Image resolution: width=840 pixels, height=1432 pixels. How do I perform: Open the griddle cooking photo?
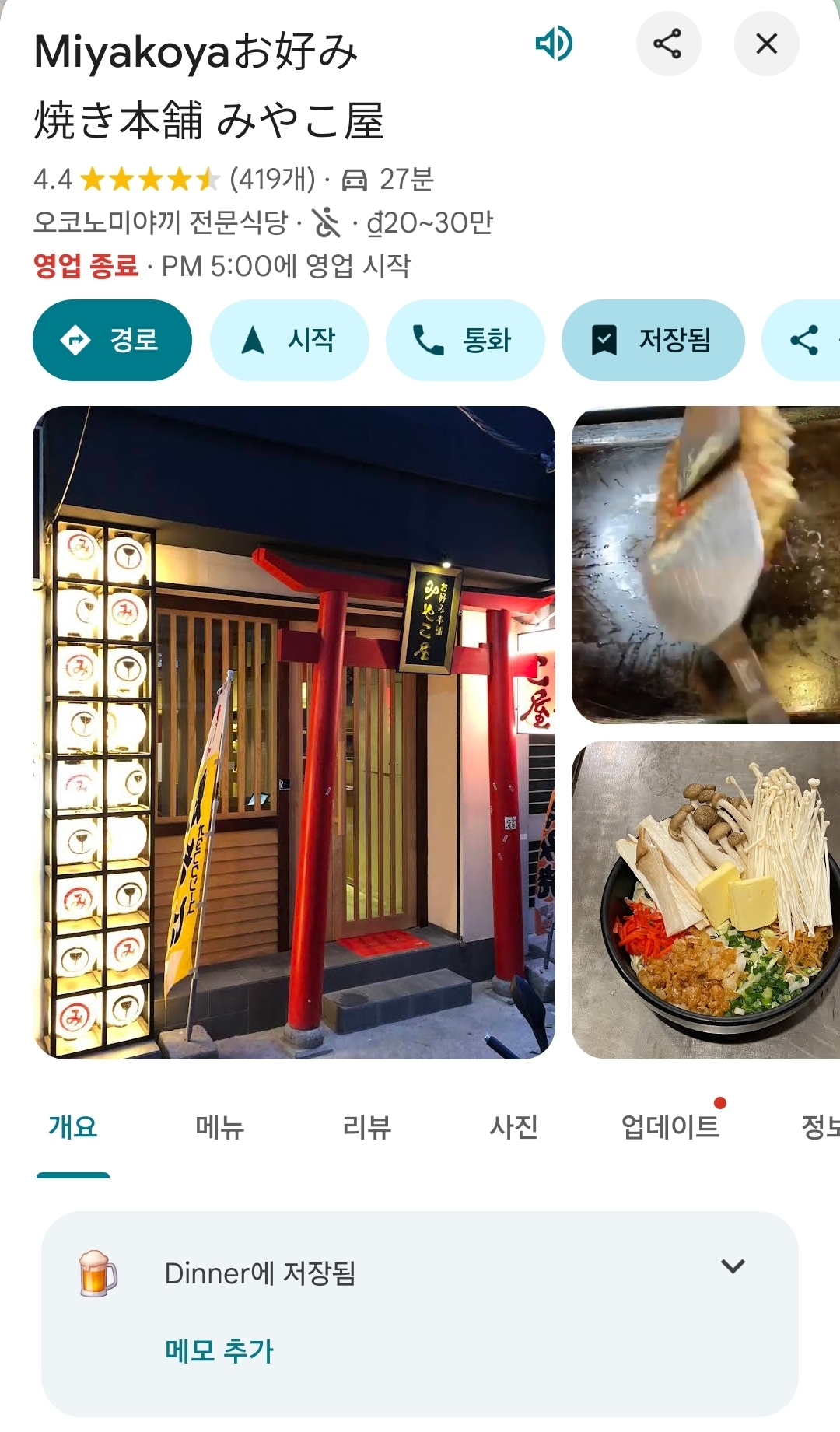[x=705, y=565]
